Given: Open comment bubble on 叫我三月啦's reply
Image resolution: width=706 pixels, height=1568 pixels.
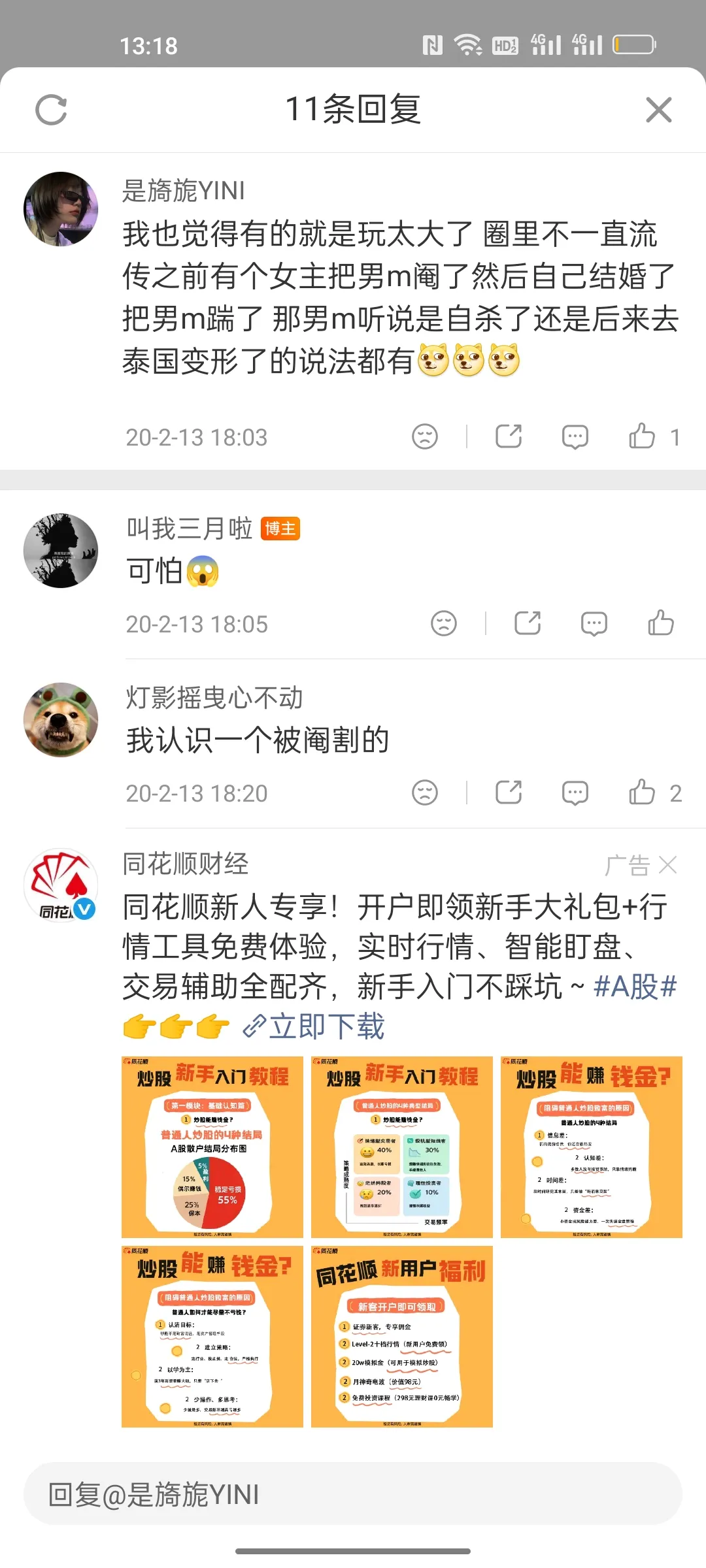Looking at the screenshot, I should [594, 623].
